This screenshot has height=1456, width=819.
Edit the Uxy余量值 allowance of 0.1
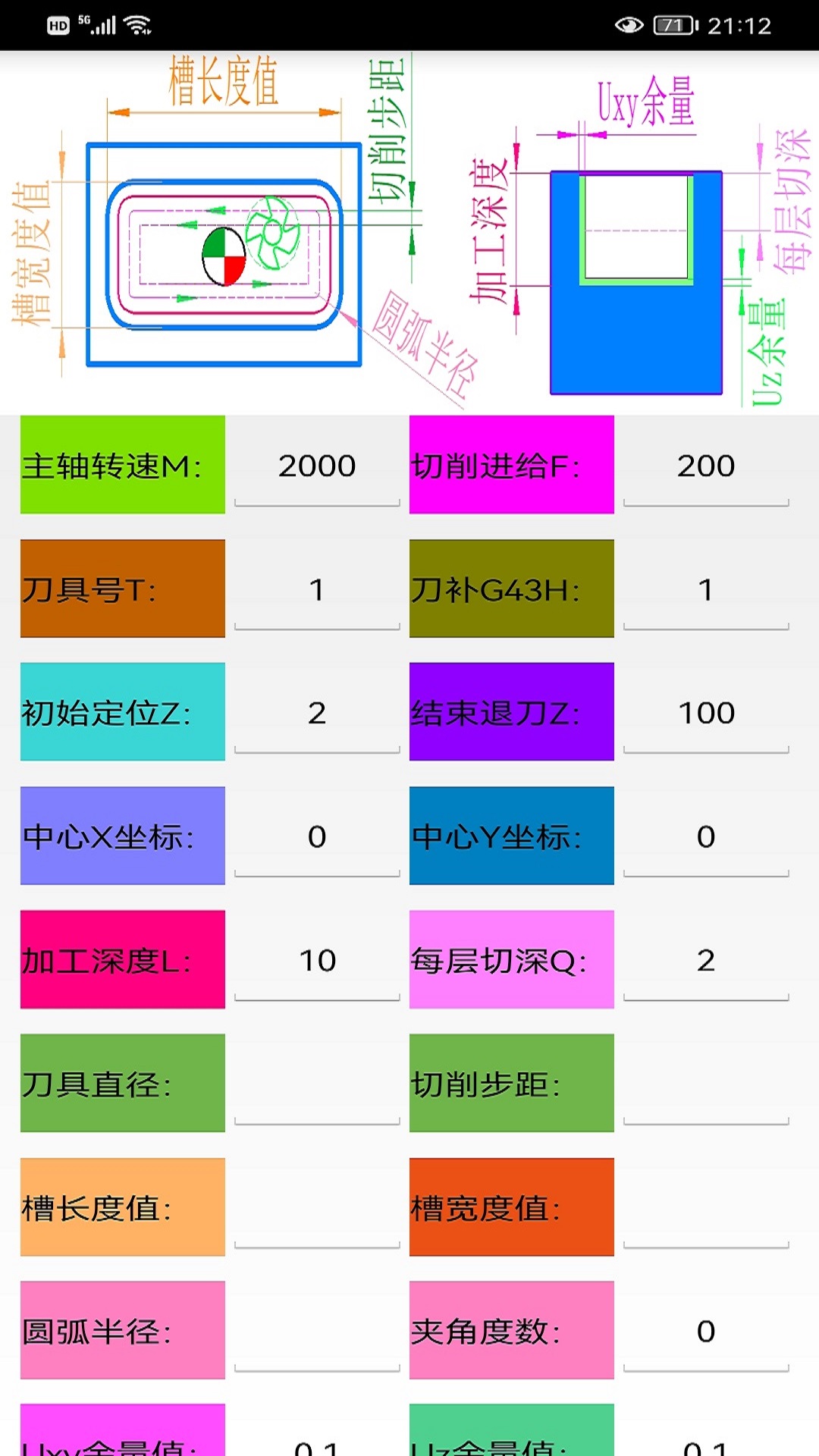coord(318,1441)
